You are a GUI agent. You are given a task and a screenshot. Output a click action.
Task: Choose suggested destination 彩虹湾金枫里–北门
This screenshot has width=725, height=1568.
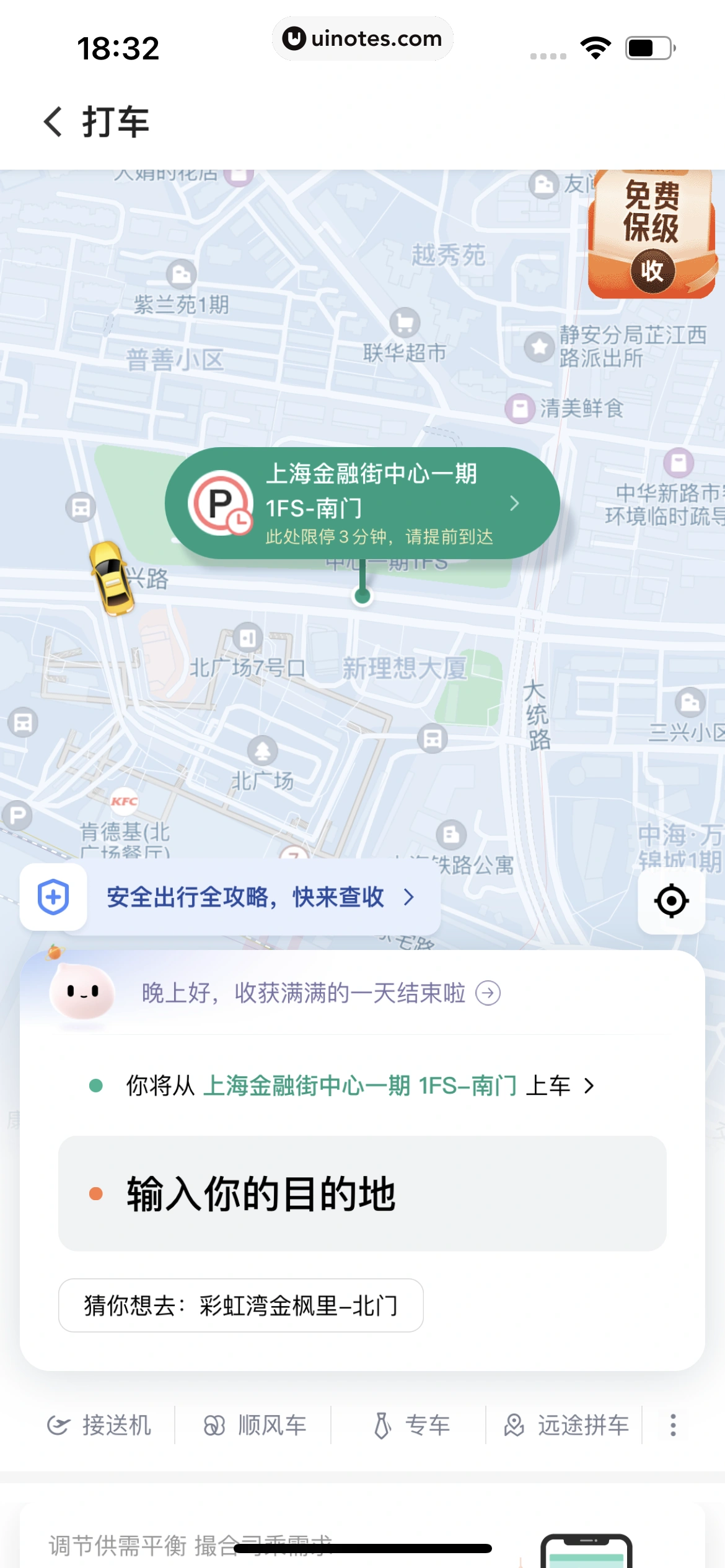tap(240, 1305)
